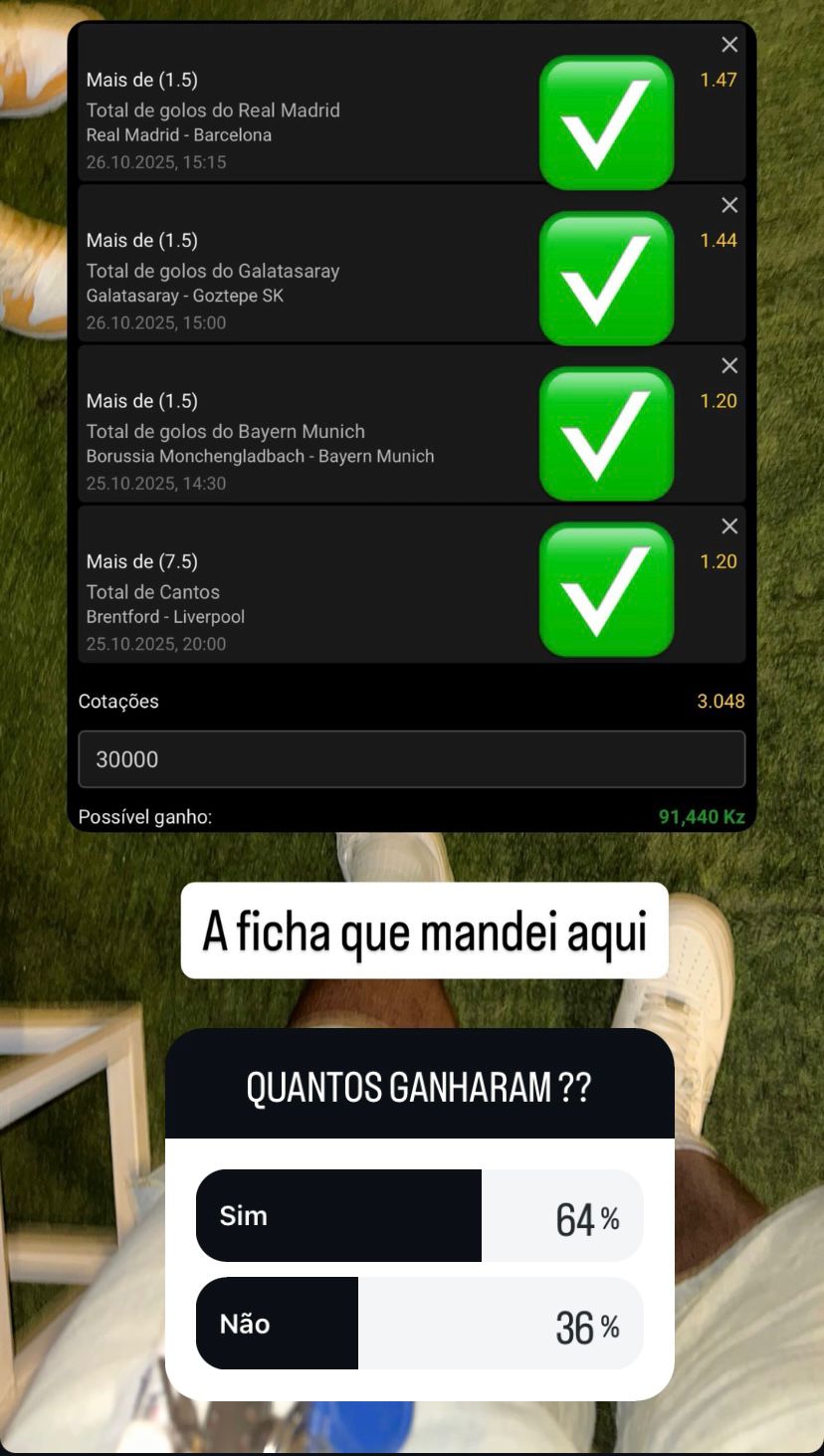Viewport: 824px width, 1456px height.
Task: Click the QUANTOS GANHARAM poll header
Action: pyautogui.click(x=418, y=1088)
